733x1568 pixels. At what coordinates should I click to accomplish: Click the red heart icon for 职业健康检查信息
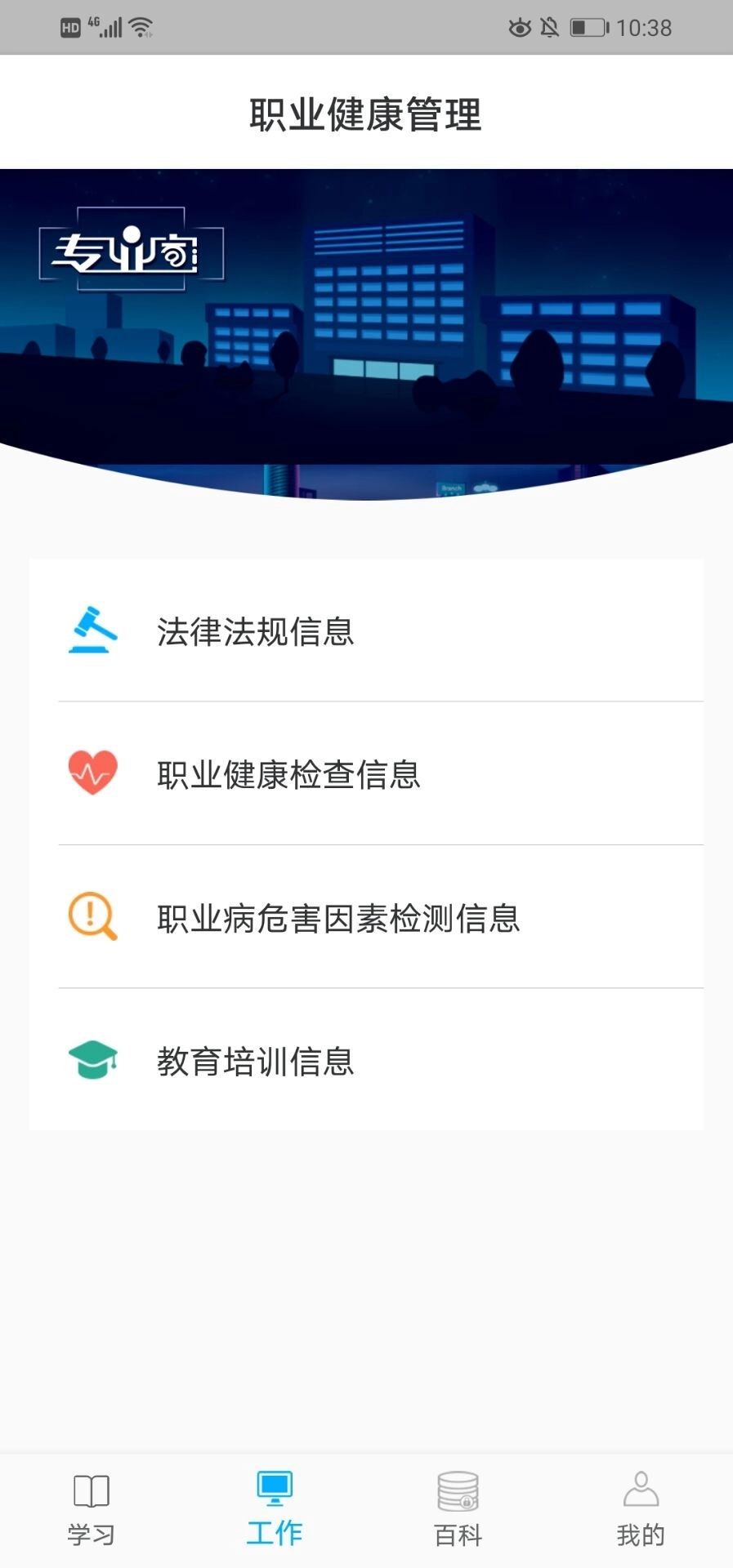pos(92,771)
